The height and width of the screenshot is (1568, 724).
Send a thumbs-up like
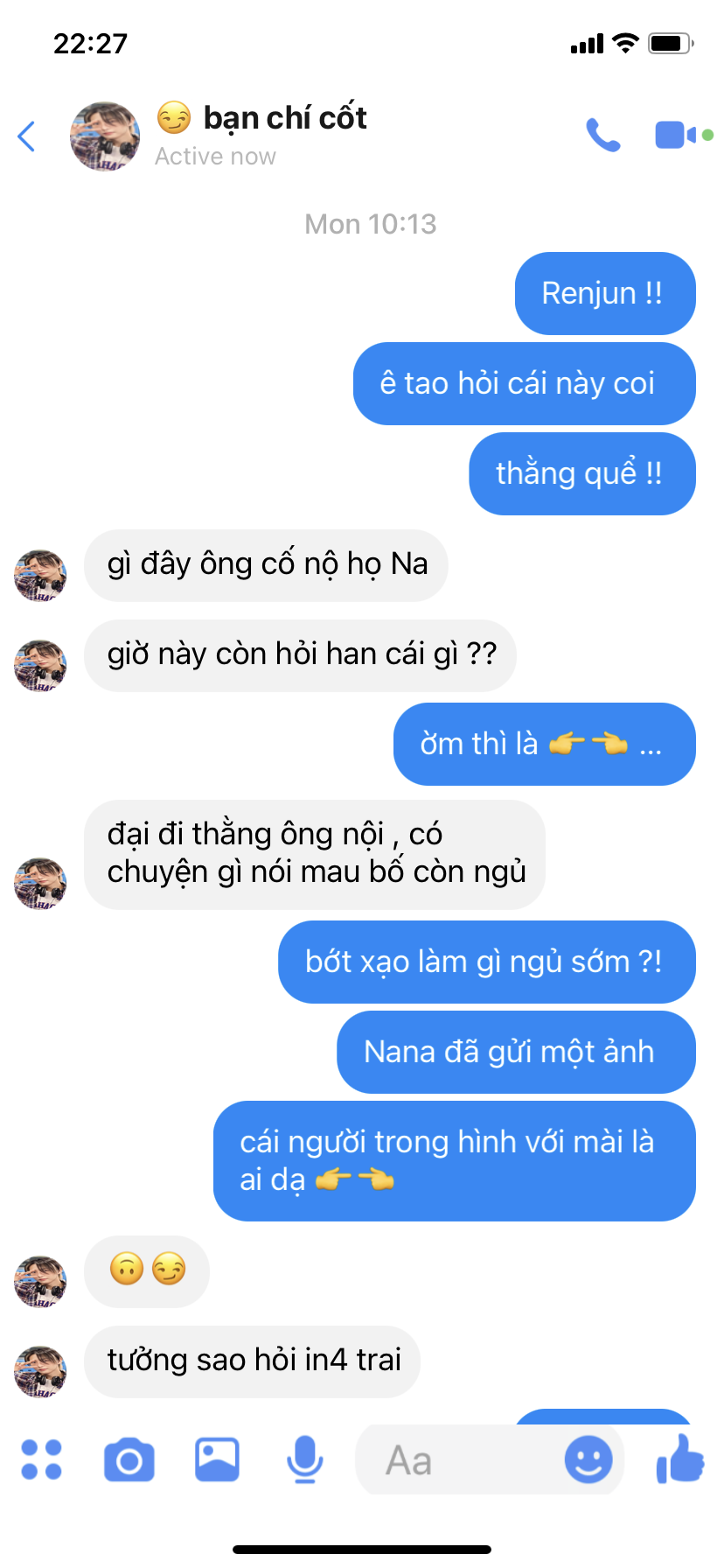pos(680,1459)
